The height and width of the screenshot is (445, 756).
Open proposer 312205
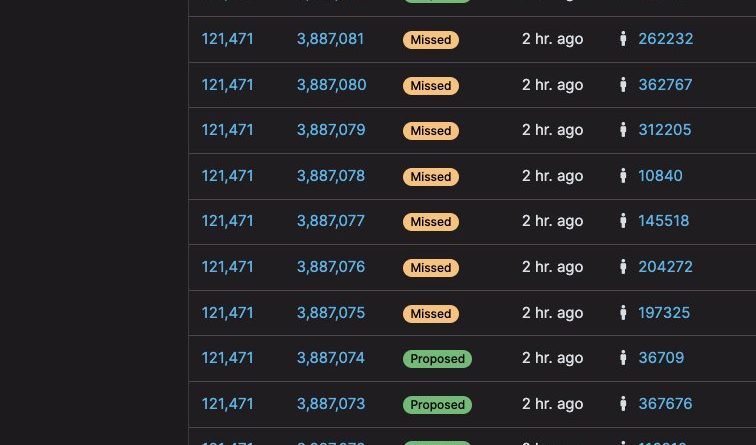[x=665, y=130]
